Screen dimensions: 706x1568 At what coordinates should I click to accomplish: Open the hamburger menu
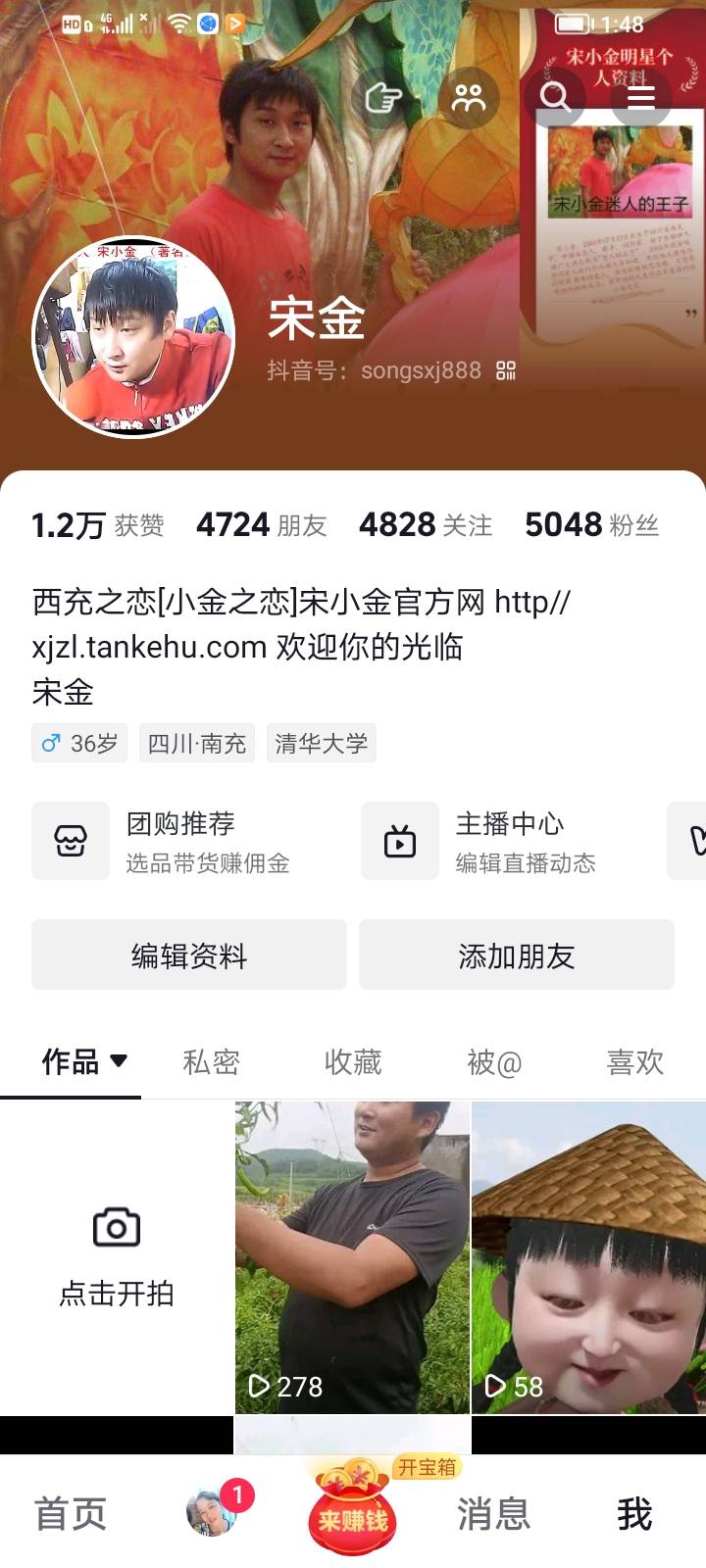[641, 97]
